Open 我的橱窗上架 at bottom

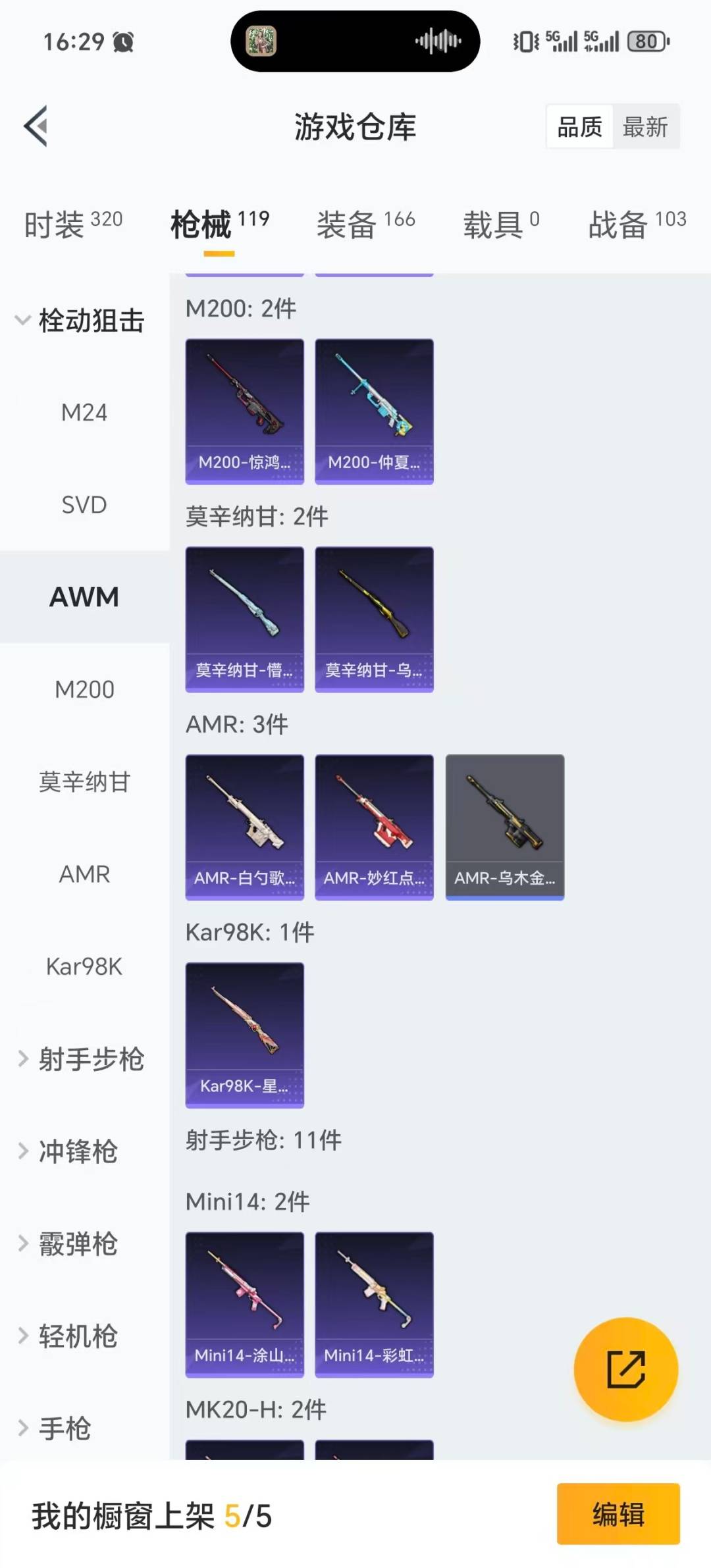coord(151,1515)
